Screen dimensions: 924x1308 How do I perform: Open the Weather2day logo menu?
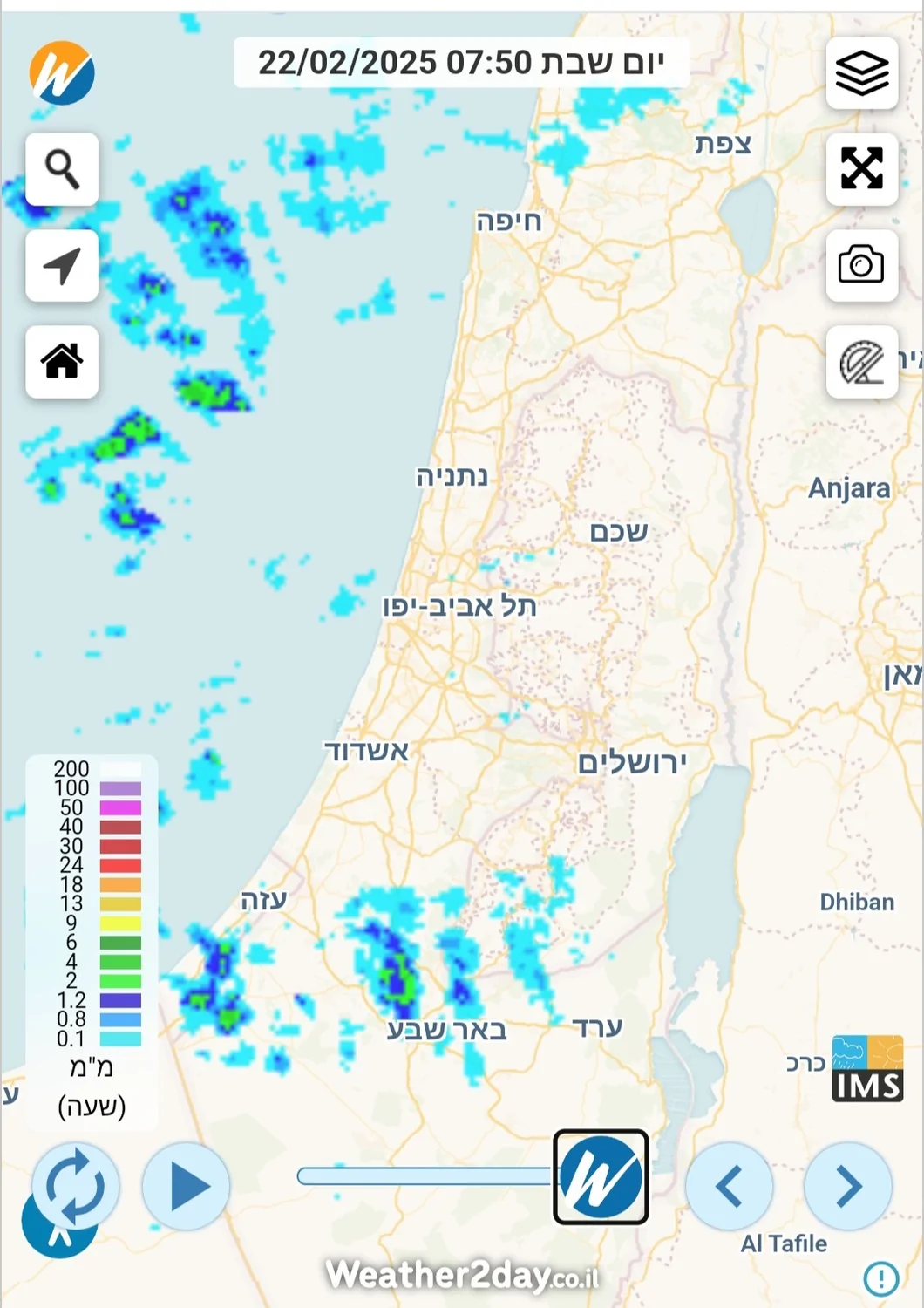[62, 73]
